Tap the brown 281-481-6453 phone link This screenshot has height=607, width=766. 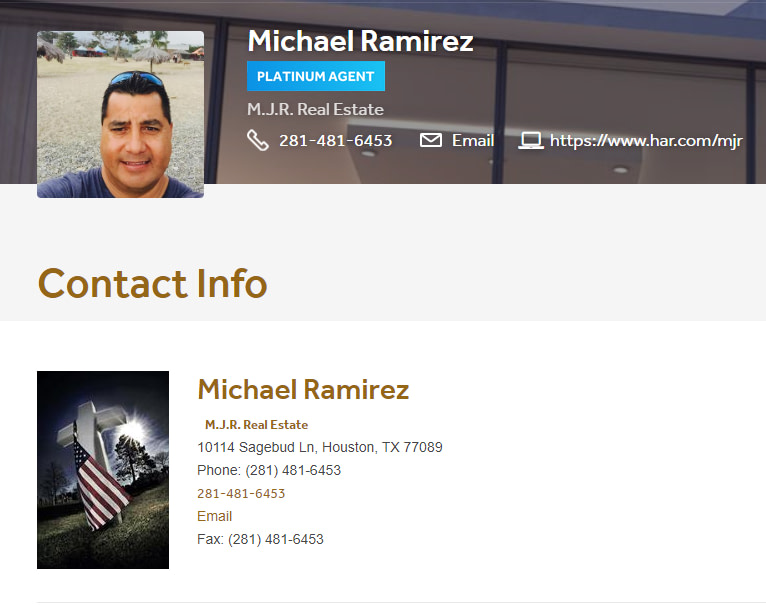click(241, 494)
